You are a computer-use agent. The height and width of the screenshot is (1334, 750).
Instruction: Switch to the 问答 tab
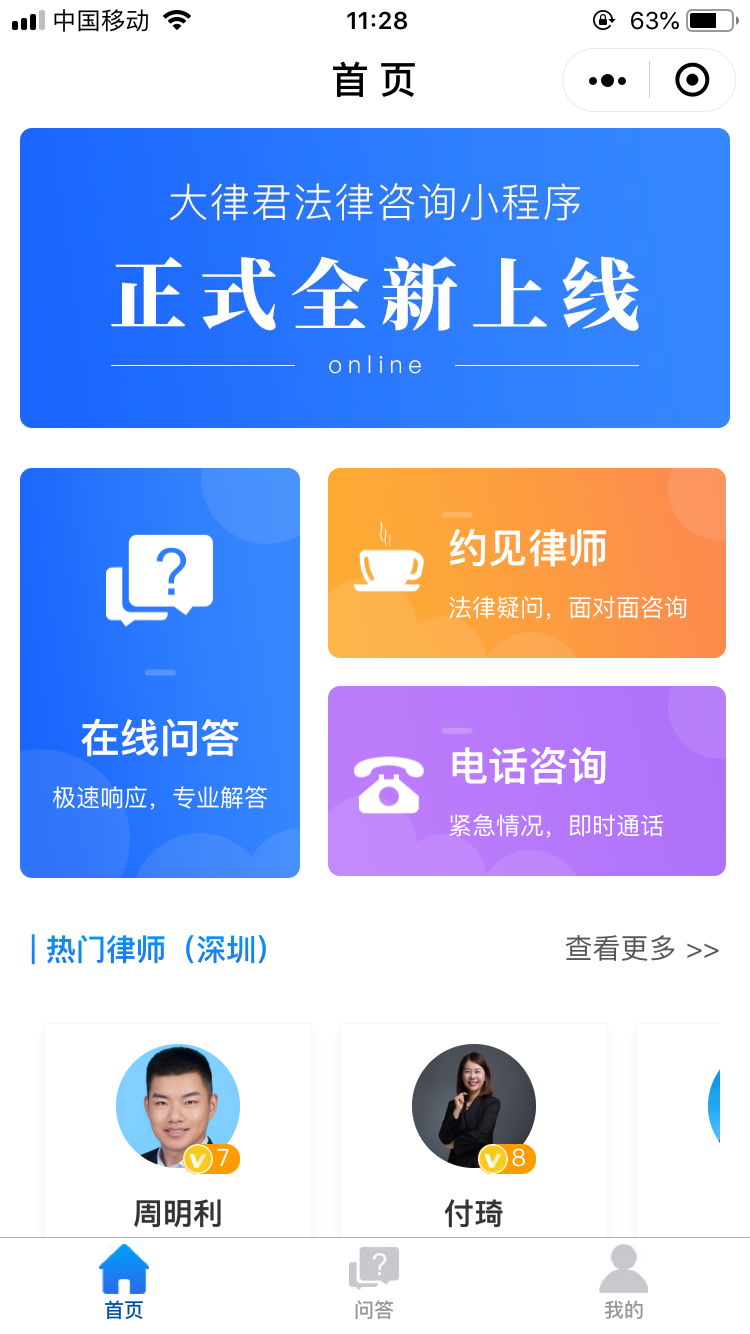[x=374, y=1284]
